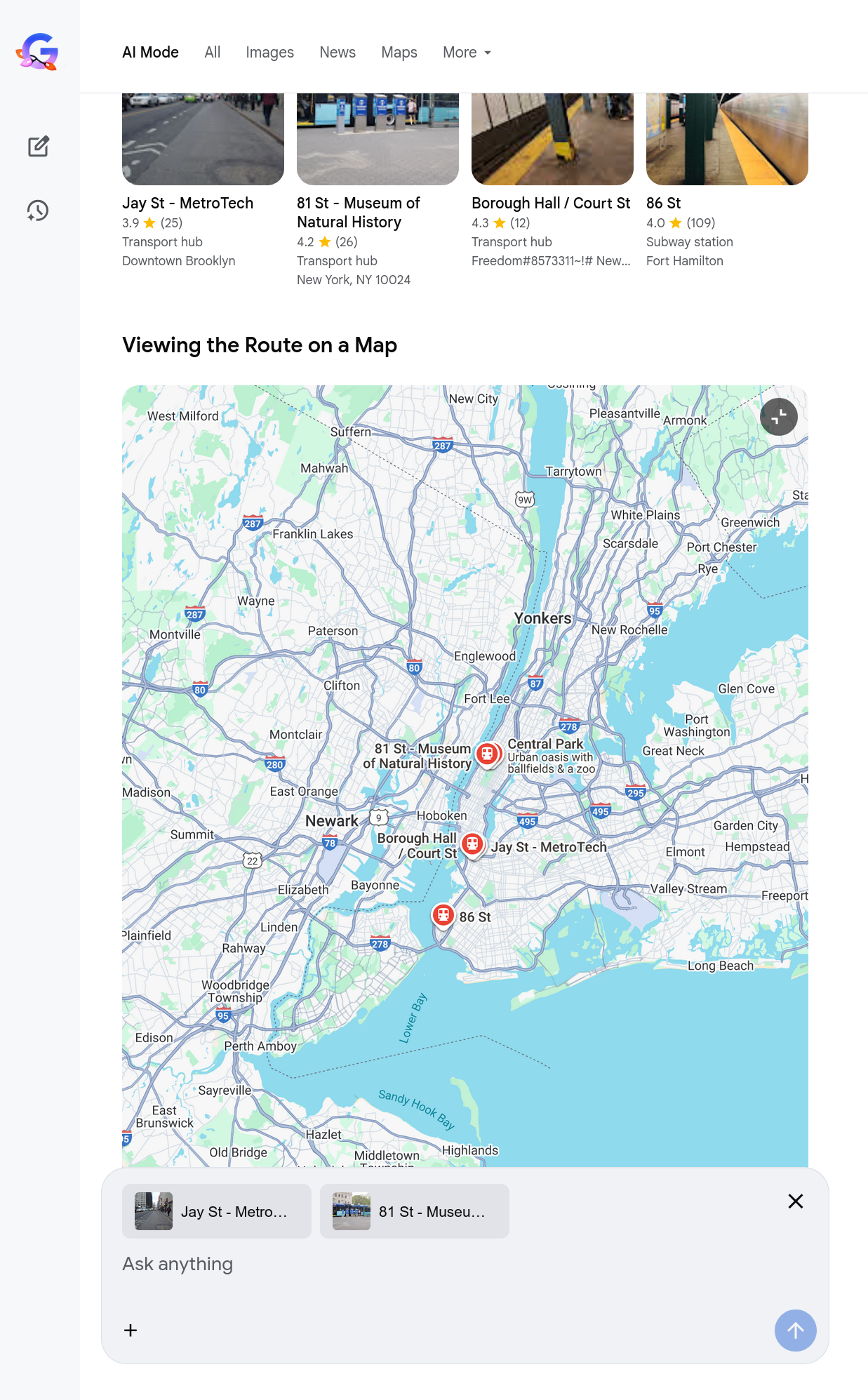
Task: Tap the 81 St - Museu… attachment chip
Action: pyautogui.click(x=415, y=1211)
